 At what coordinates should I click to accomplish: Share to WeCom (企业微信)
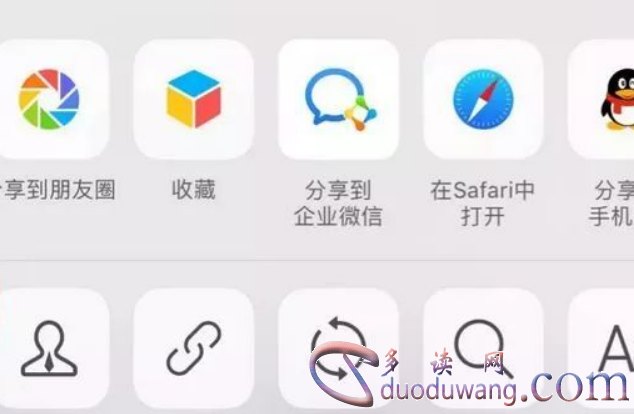coord(338,100)
